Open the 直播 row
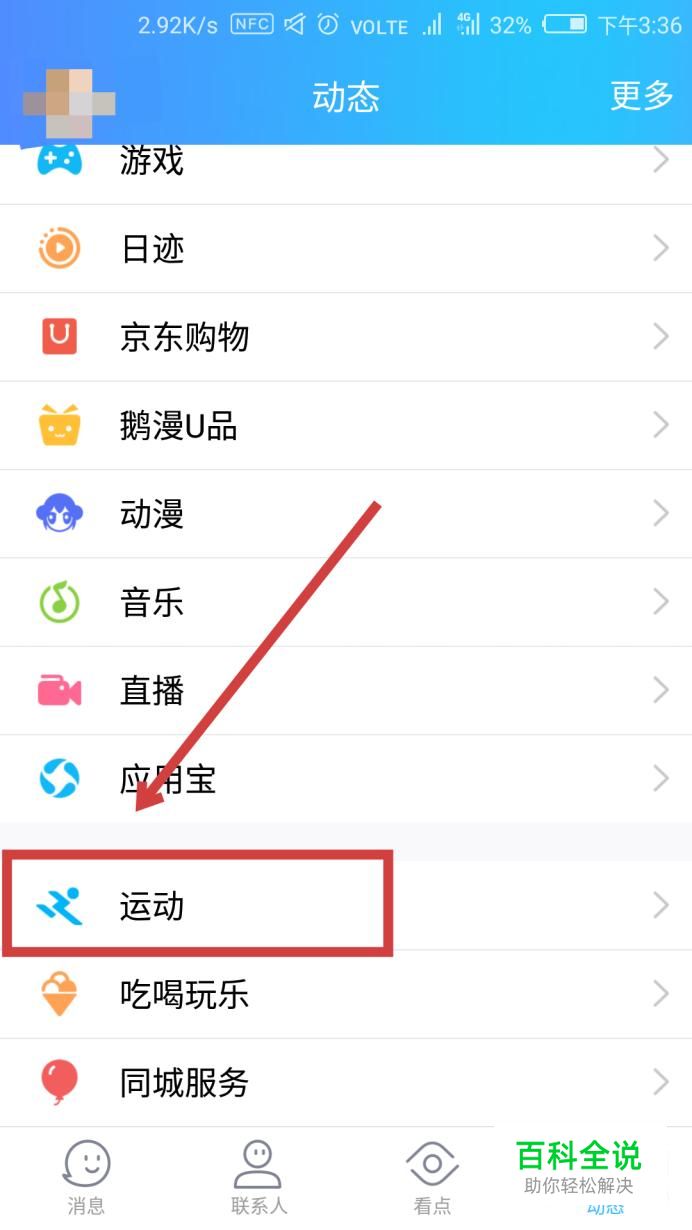692x1230 pixels. (345, 690)
